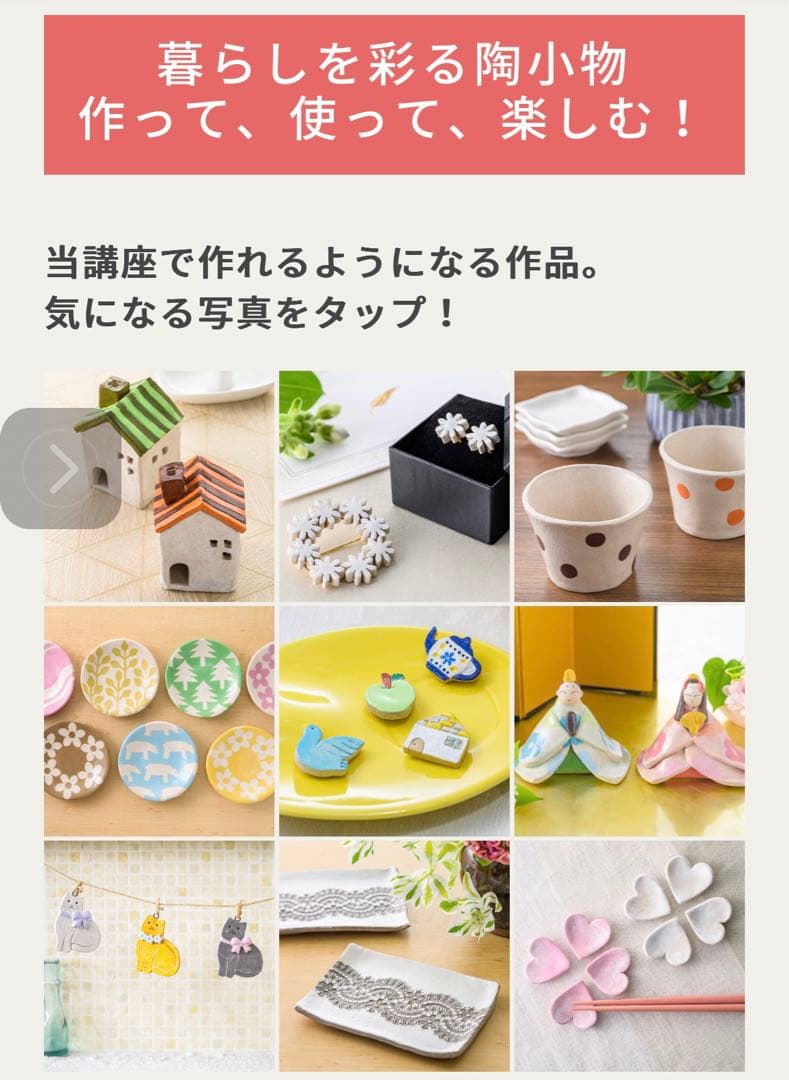Open the polka dot cups photo
Viewport: 789px width, 1080px height.
point(629,486)
